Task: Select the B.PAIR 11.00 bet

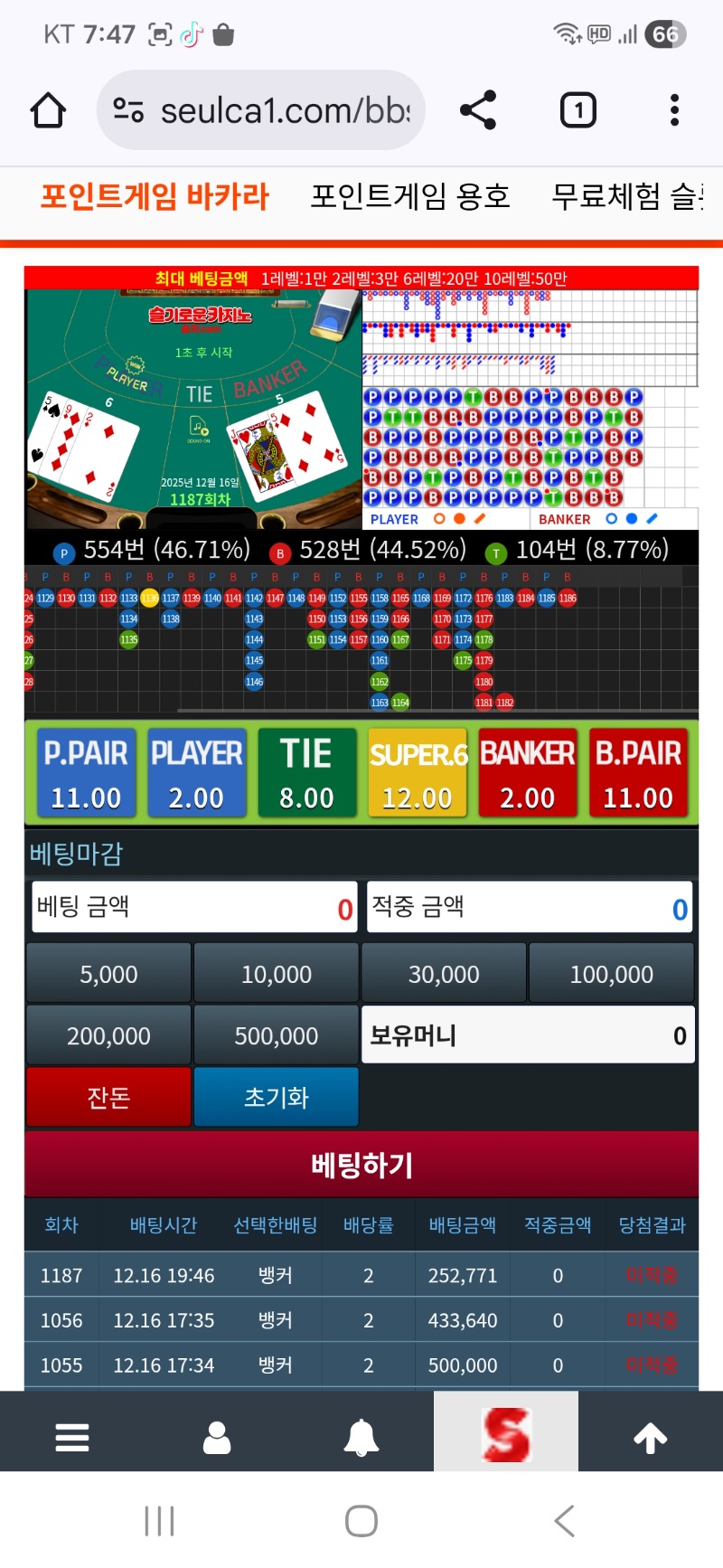Action: (638, 774)
